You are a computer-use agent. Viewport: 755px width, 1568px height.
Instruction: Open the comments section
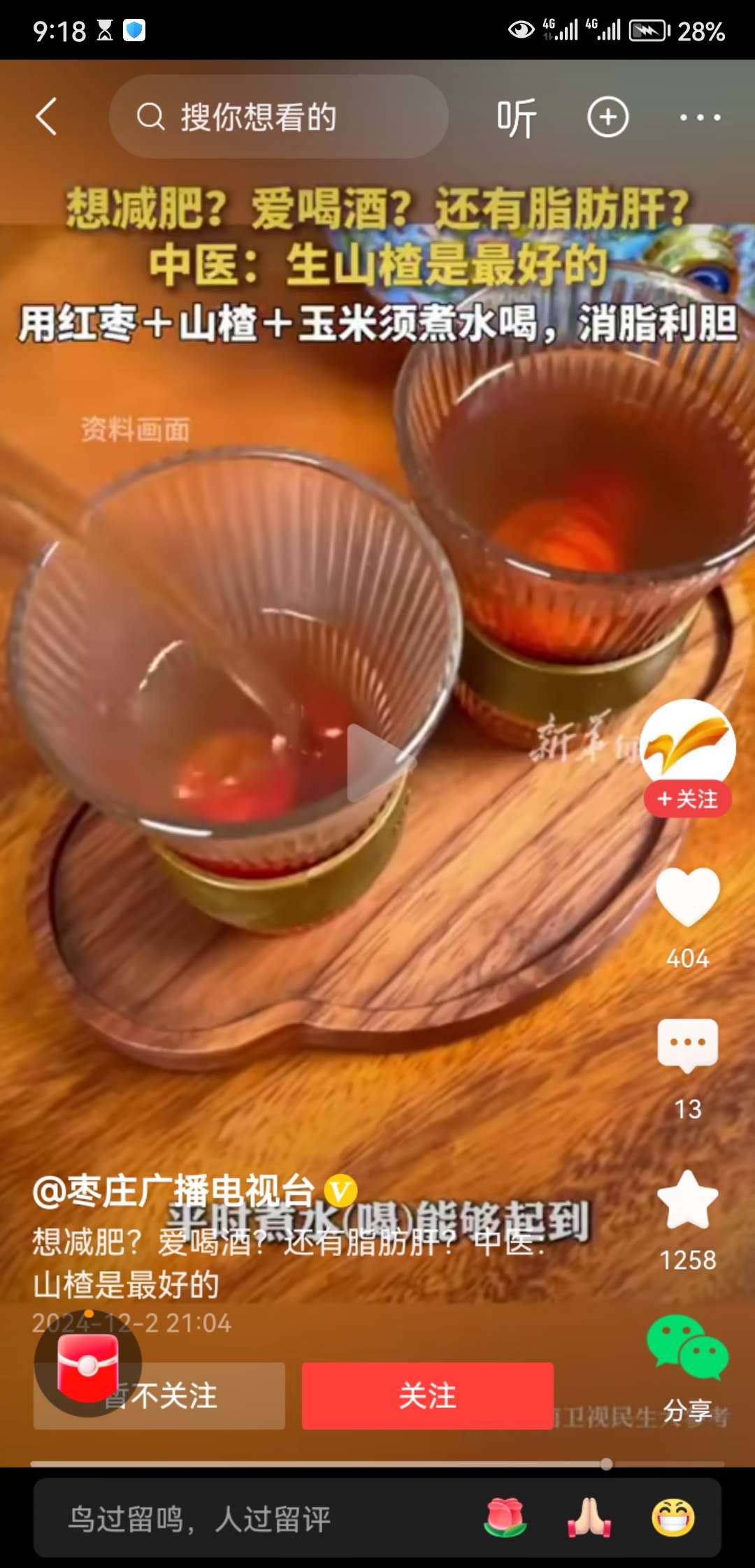[x=687, y=1045]
